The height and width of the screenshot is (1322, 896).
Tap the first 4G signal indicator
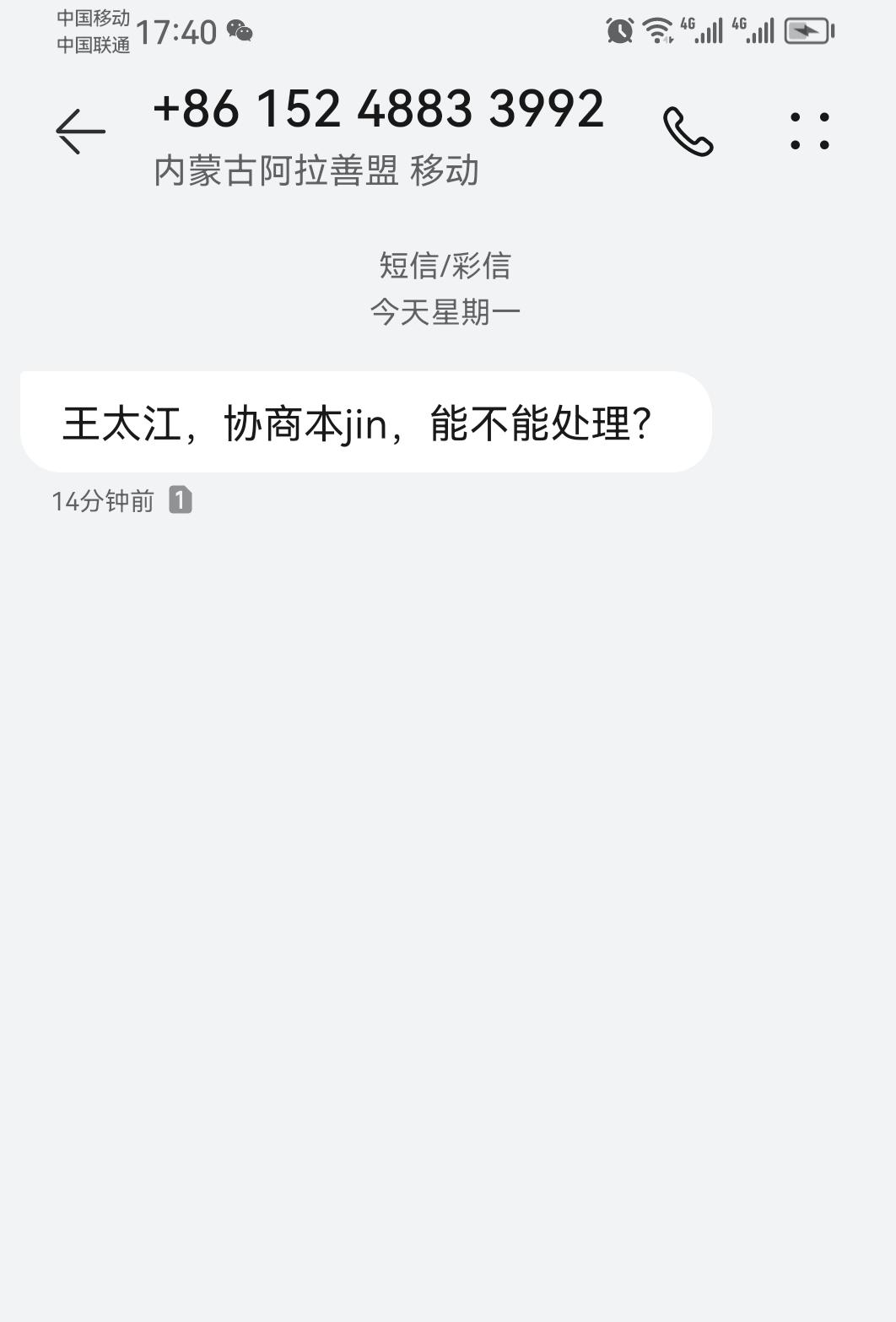(700, 30)
